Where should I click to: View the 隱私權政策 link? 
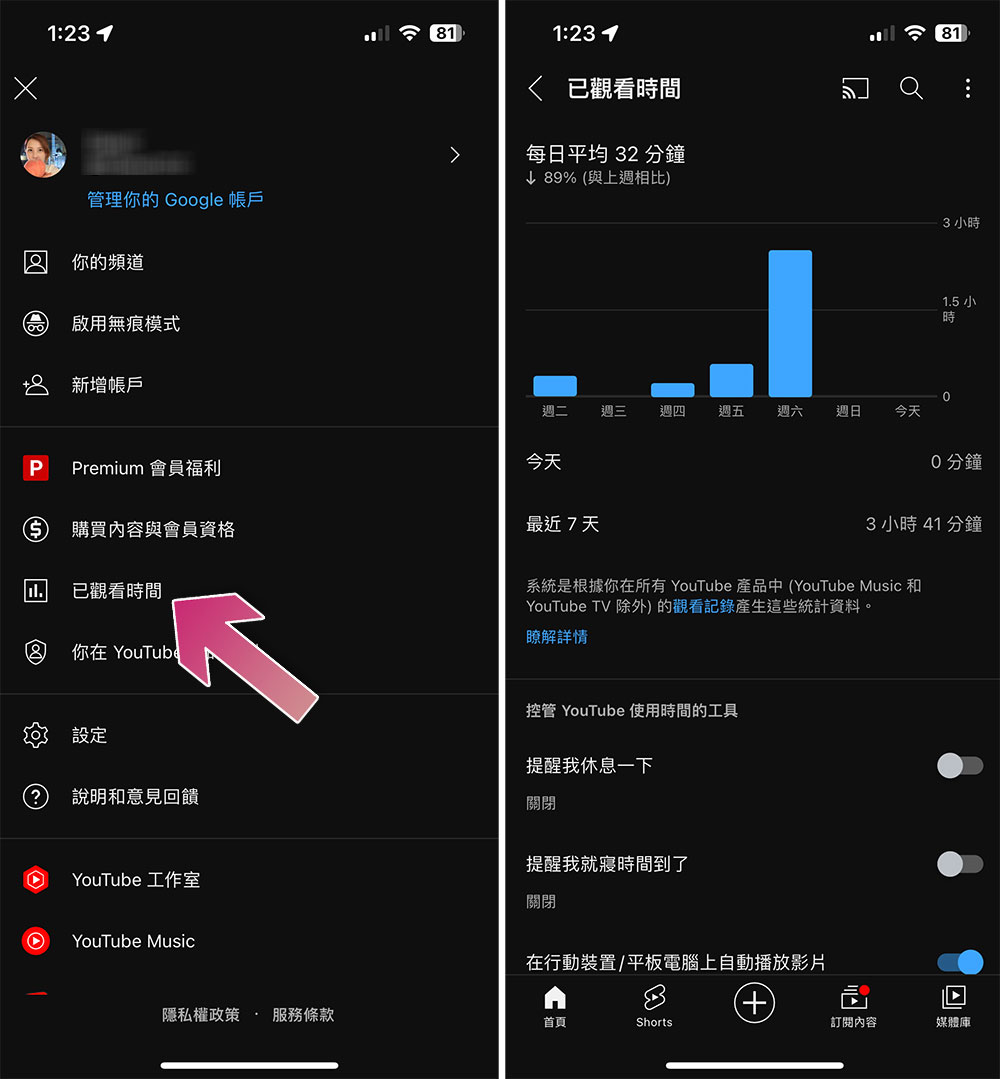(x=201, y=1015)
